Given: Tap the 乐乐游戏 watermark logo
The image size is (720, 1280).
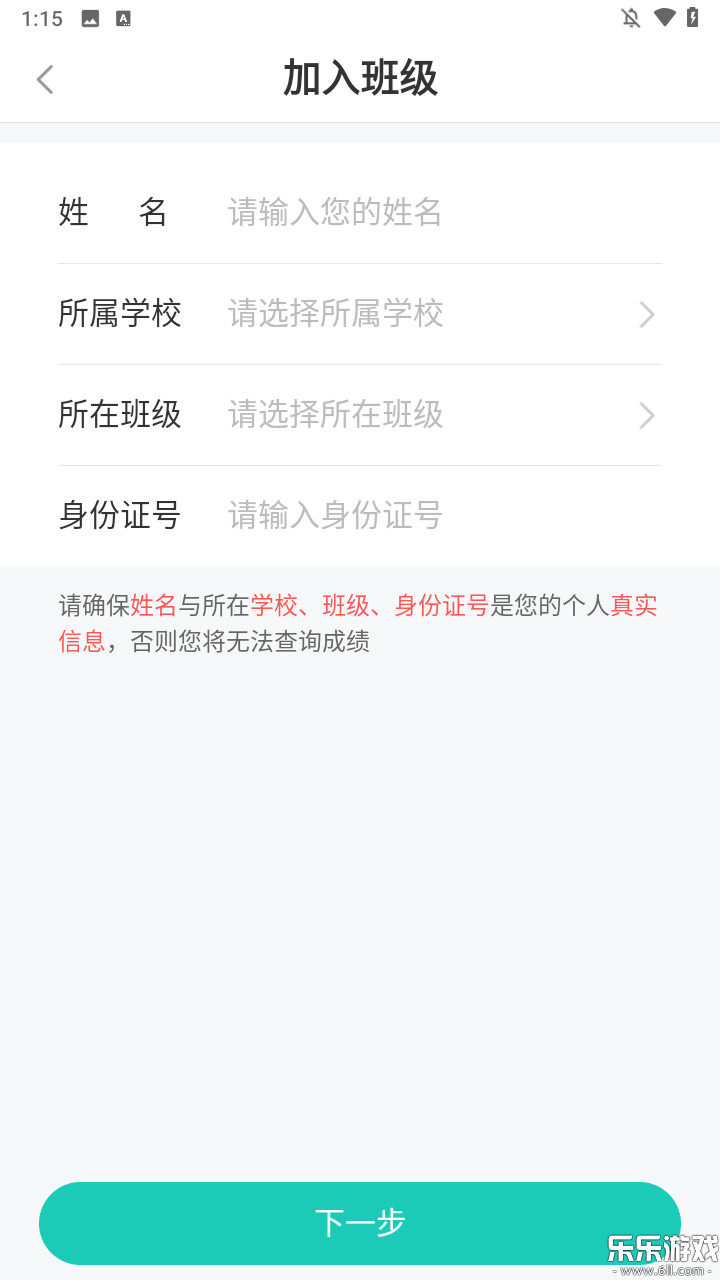Looking at the screenshot, I should point(661,1245).
